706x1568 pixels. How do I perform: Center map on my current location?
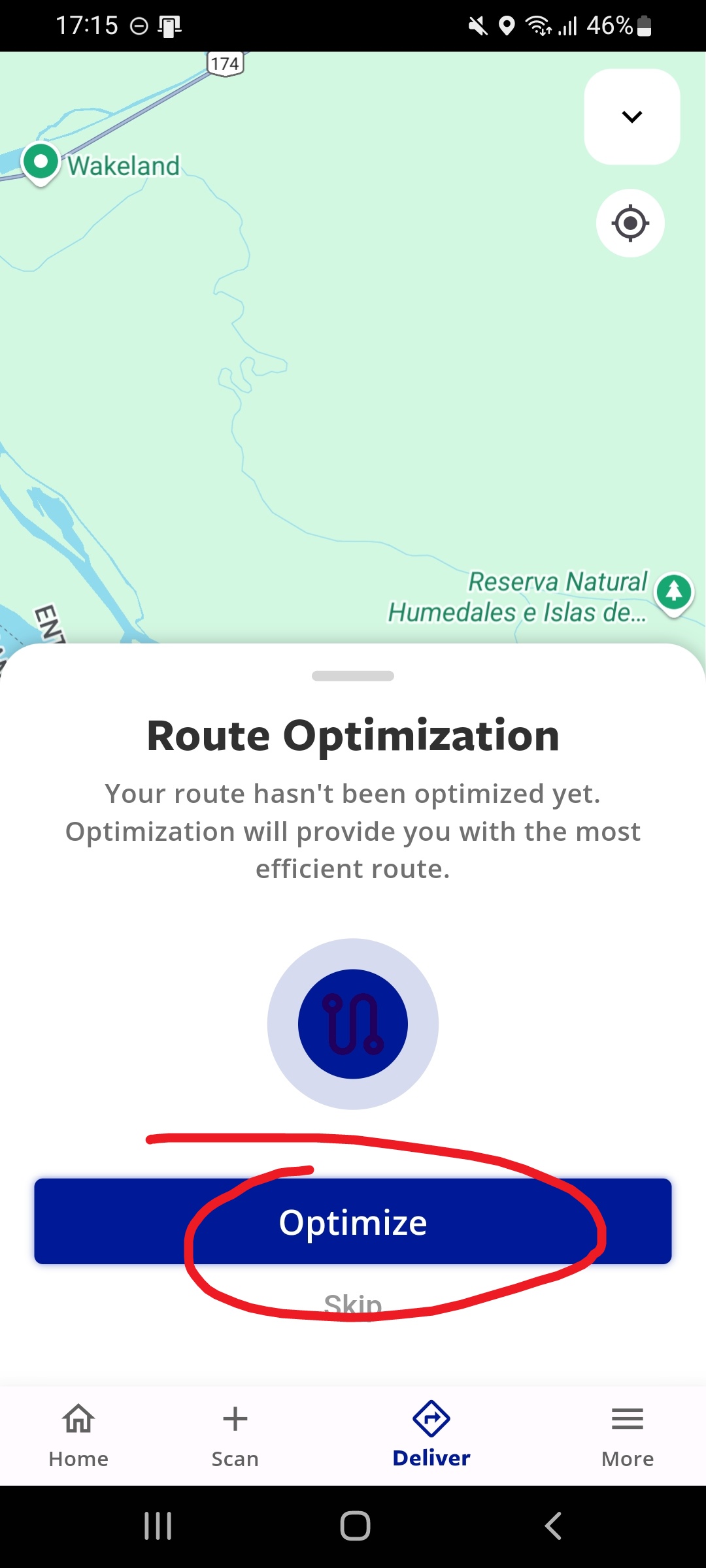pyautogui.click(x=630, y=223)
